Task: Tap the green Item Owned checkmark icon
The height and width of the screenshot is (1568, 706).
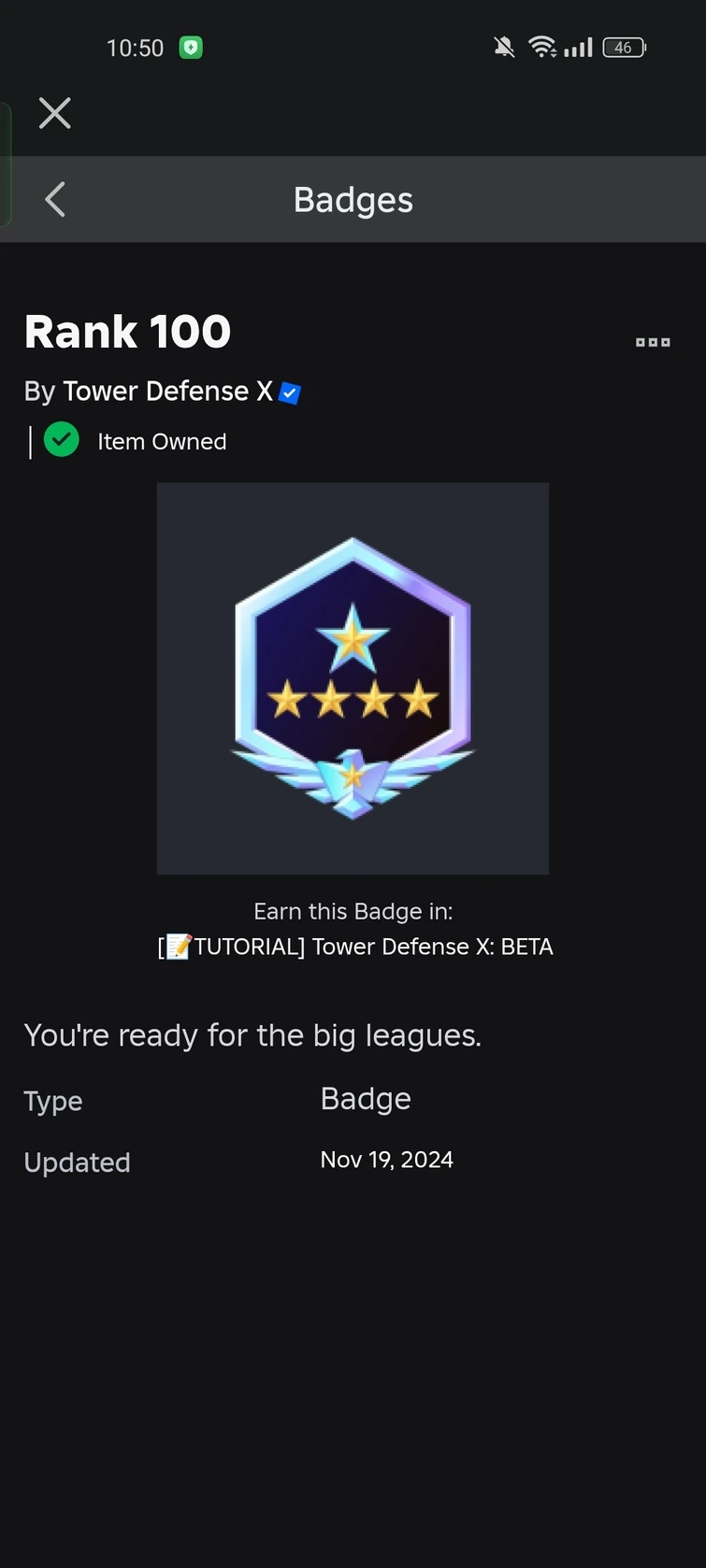Action: tap(61, 439)
